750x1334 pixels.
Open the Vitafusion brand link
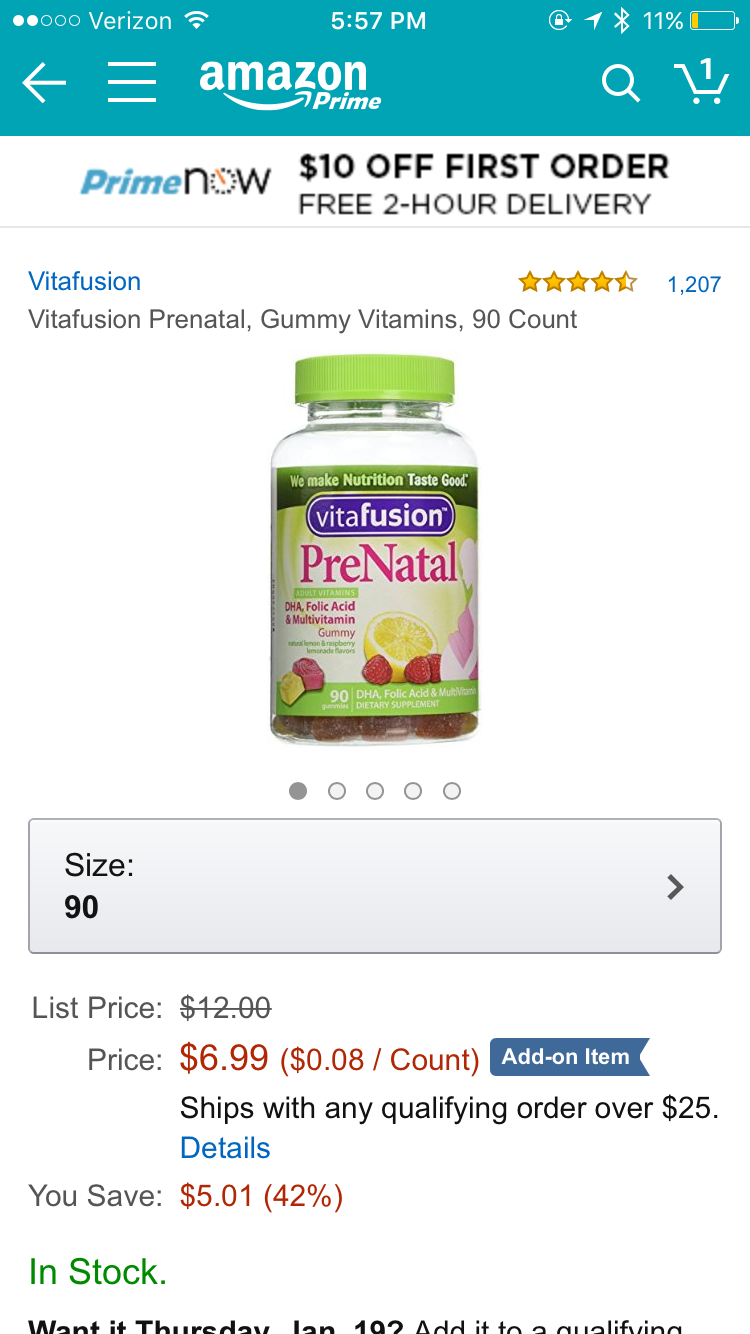click(x=85, y=281)
